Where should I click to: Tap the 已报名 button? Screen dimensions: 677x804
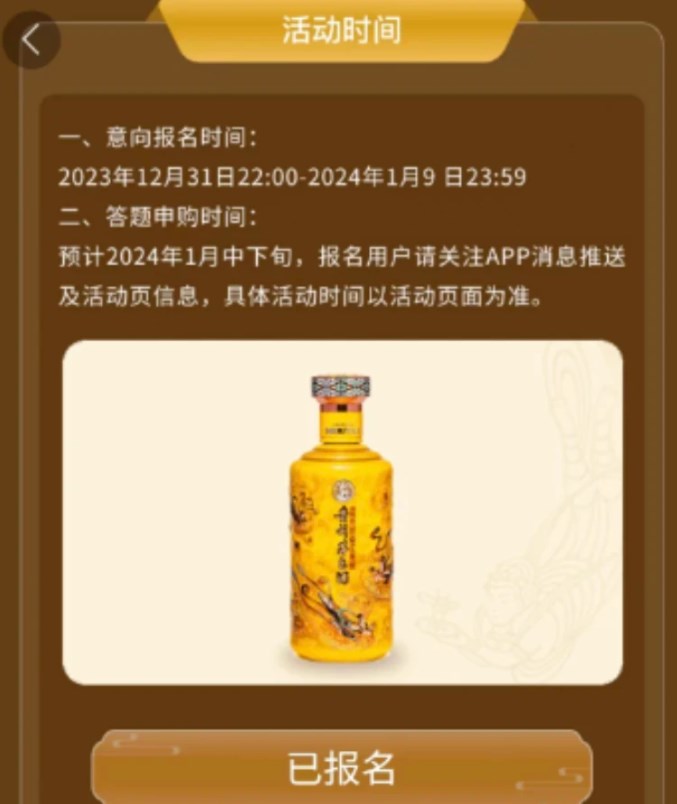tap(341, 767)
